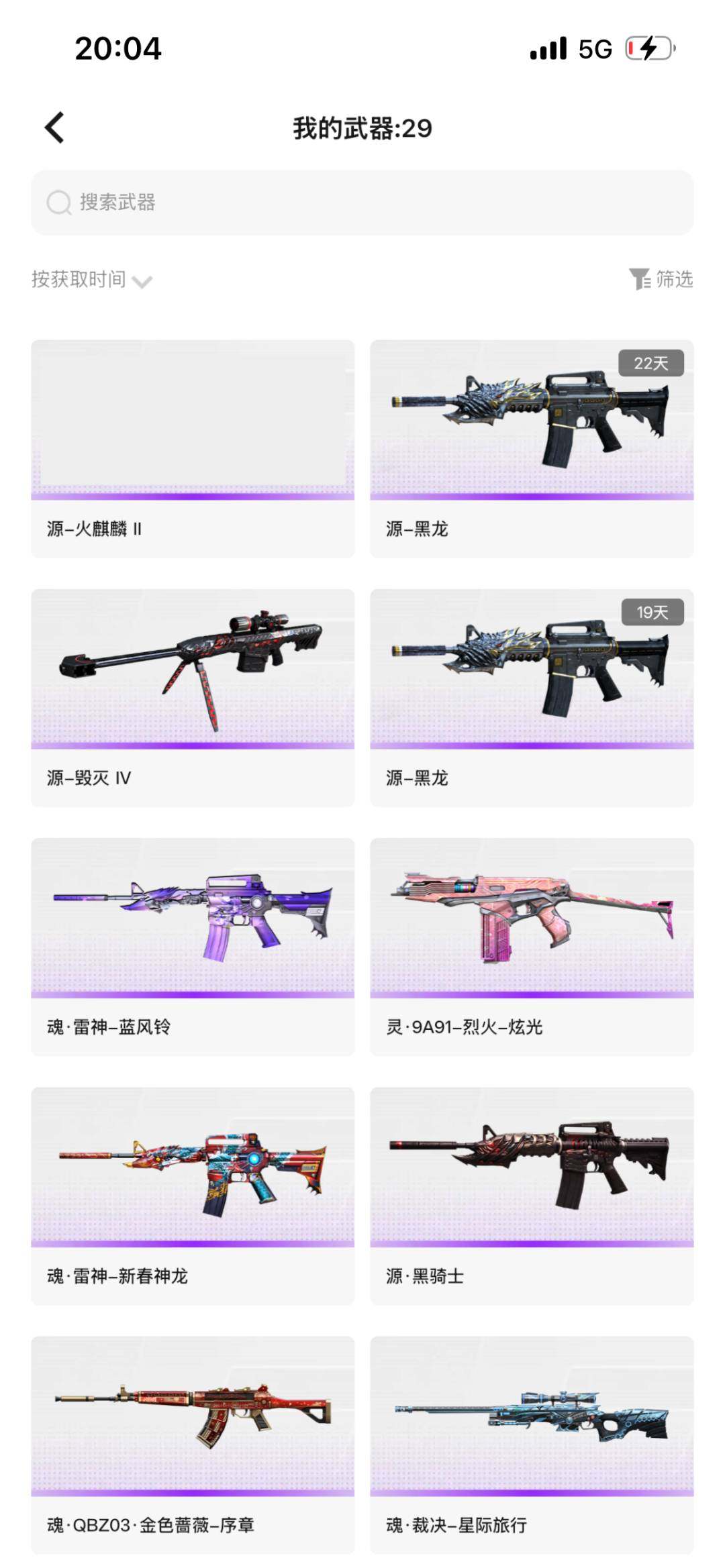View the 魂·雷神-蓝风铃 weapon
Image resolution: width=725 pixels, height=1568 pixels.
click(x=193, y=946)
